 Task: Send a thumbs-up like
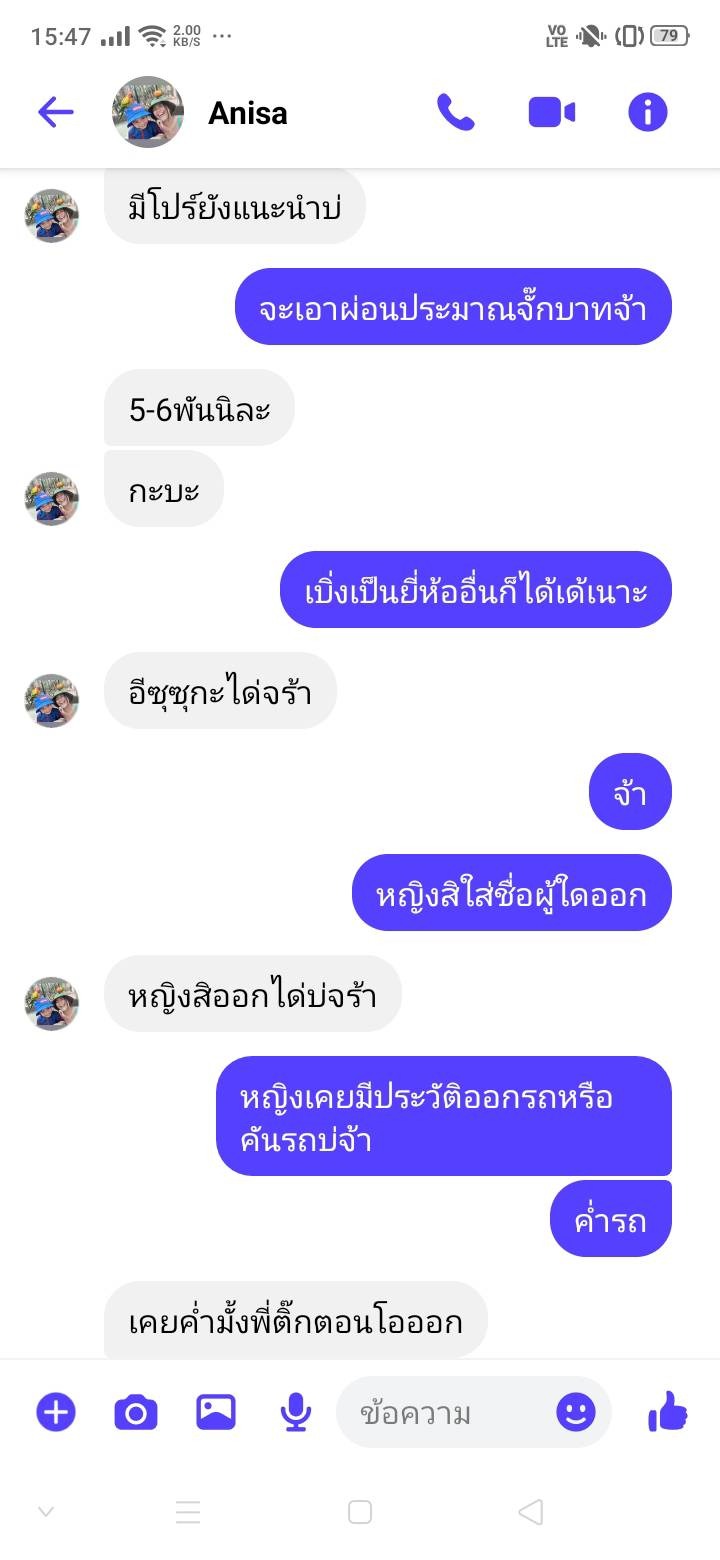click(x=667, y=1412)
